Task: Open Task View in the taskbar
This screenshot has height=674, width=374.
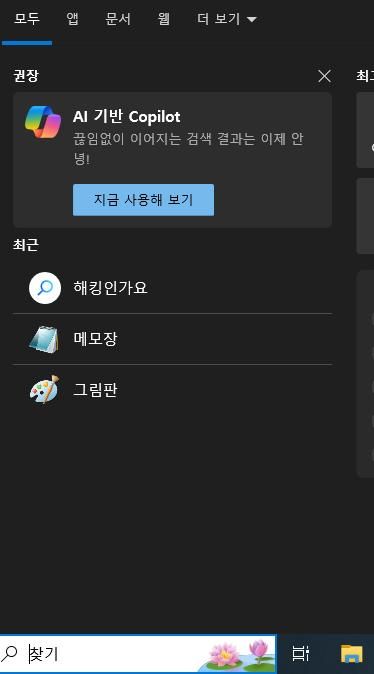Action: [300, 654]
